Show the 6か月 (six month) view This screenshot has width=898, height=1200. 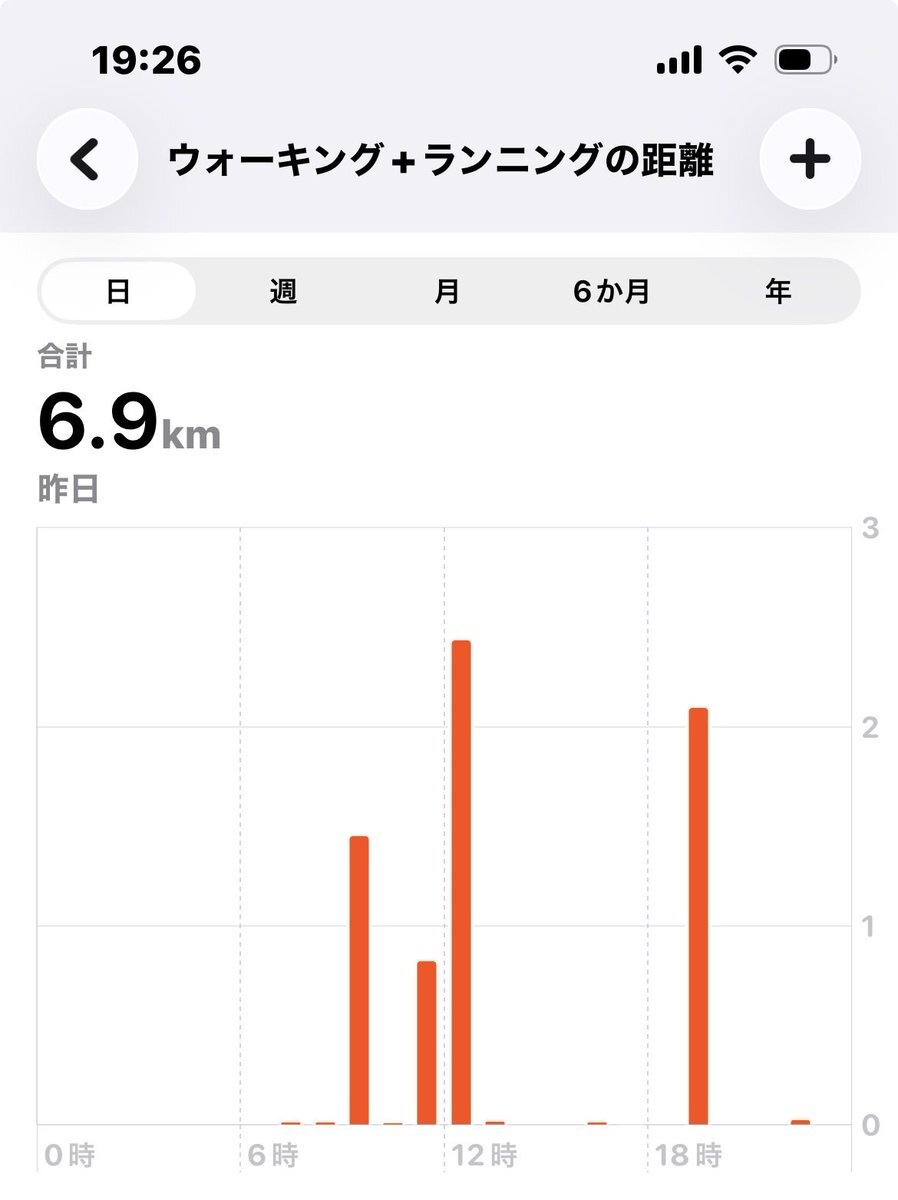[x=612, y=292]
